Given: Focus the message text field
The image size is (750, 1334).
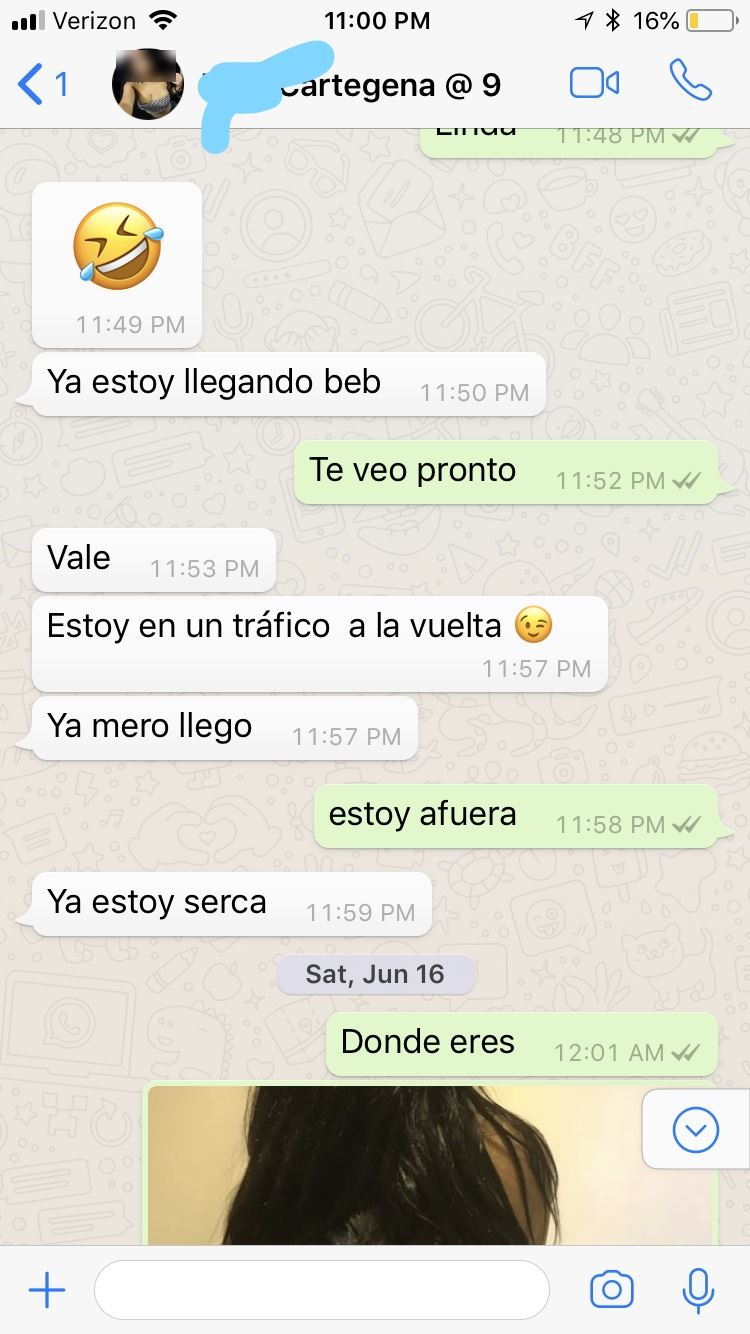Looking at the screenshot, I should coord(320,1290).
